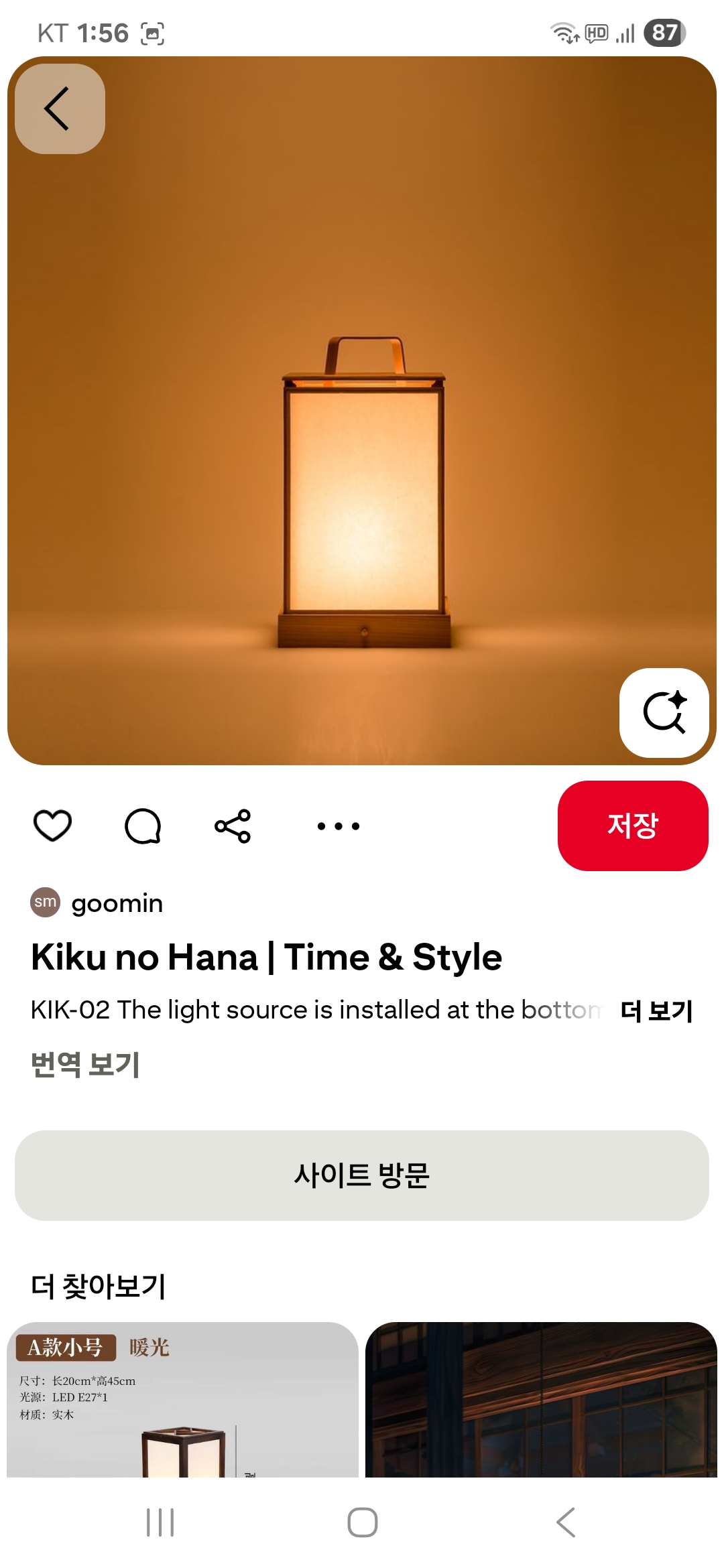Open the comments bubble
This screenshot has width=724, height=1568.
tap(143, 826)
